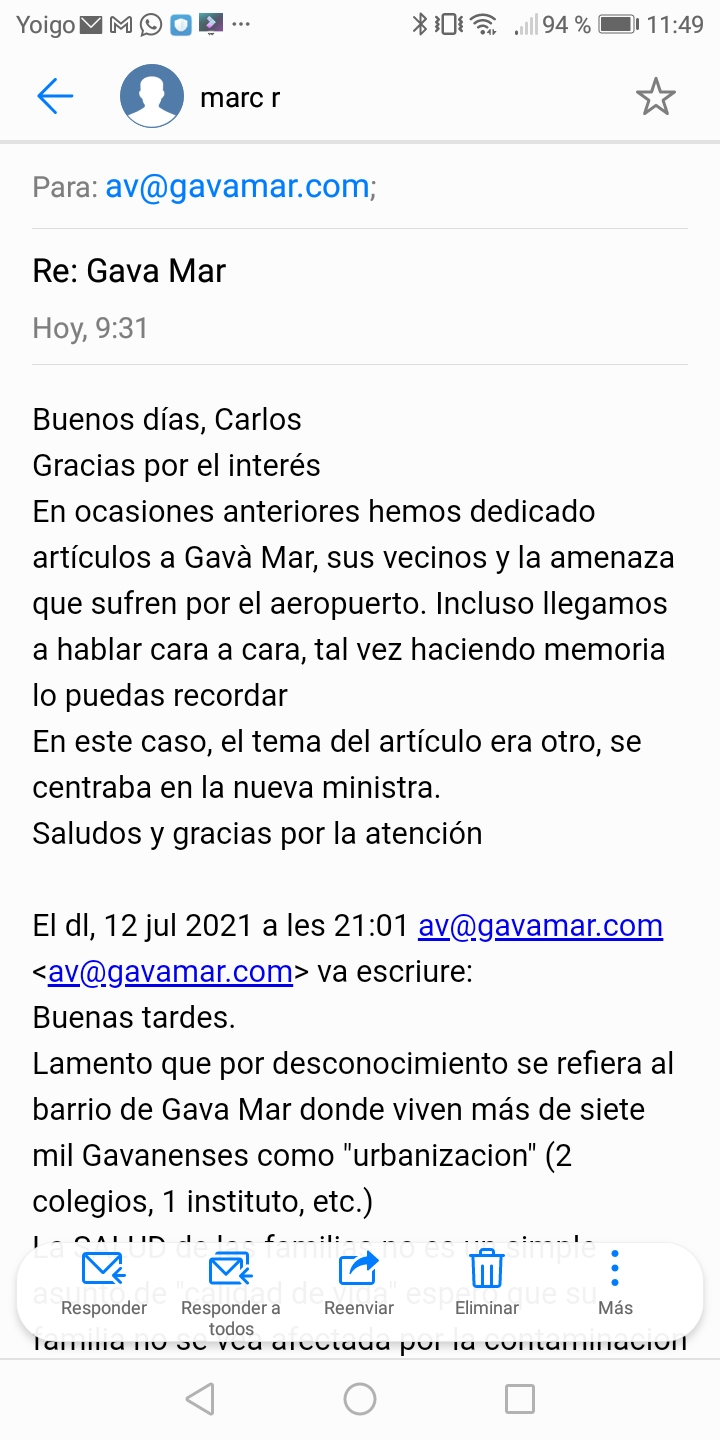
Task: Delete this email with Eliminar
Action: 487,1283
